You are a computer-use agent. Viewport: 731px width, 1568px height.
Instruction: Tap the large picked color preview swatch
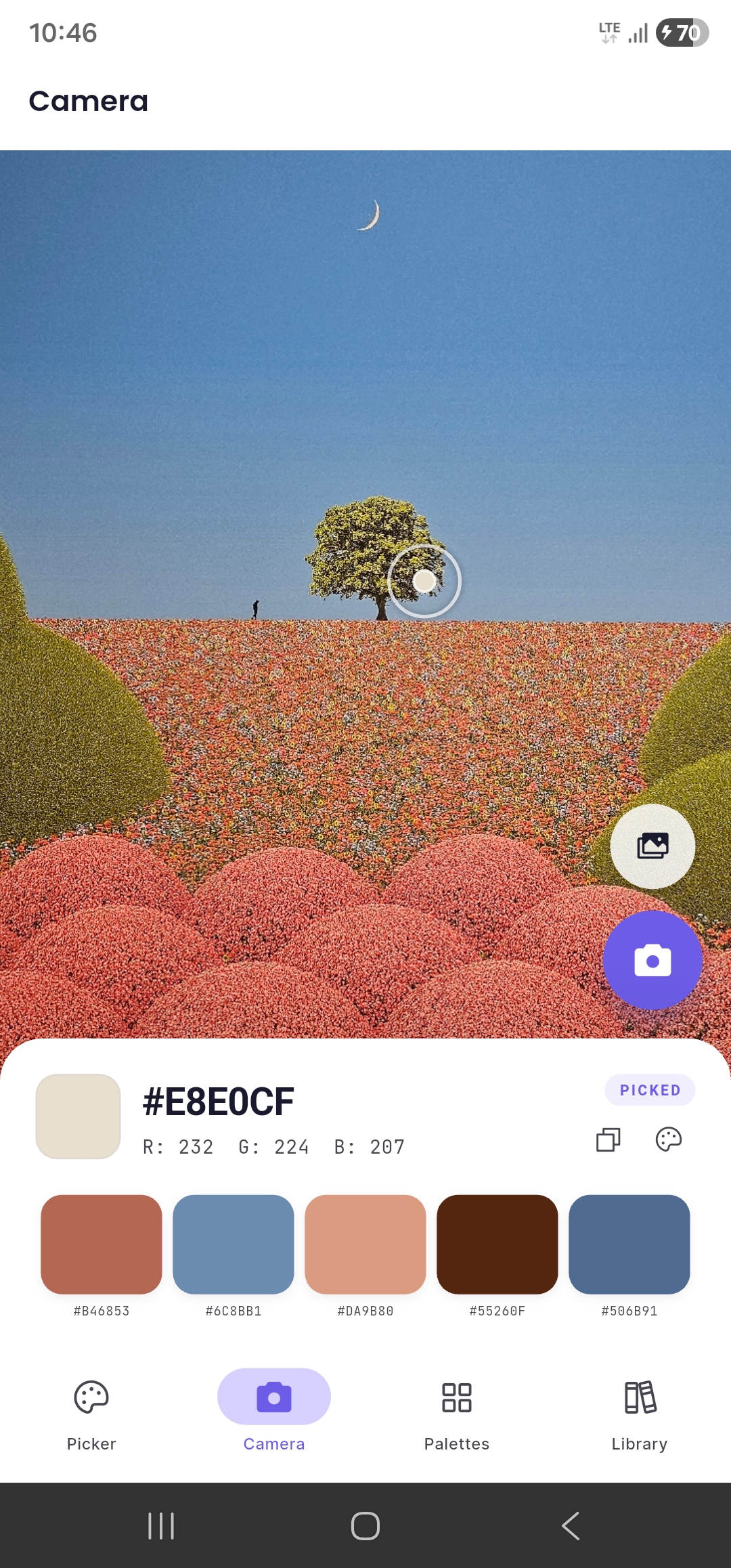[79, 1116]
